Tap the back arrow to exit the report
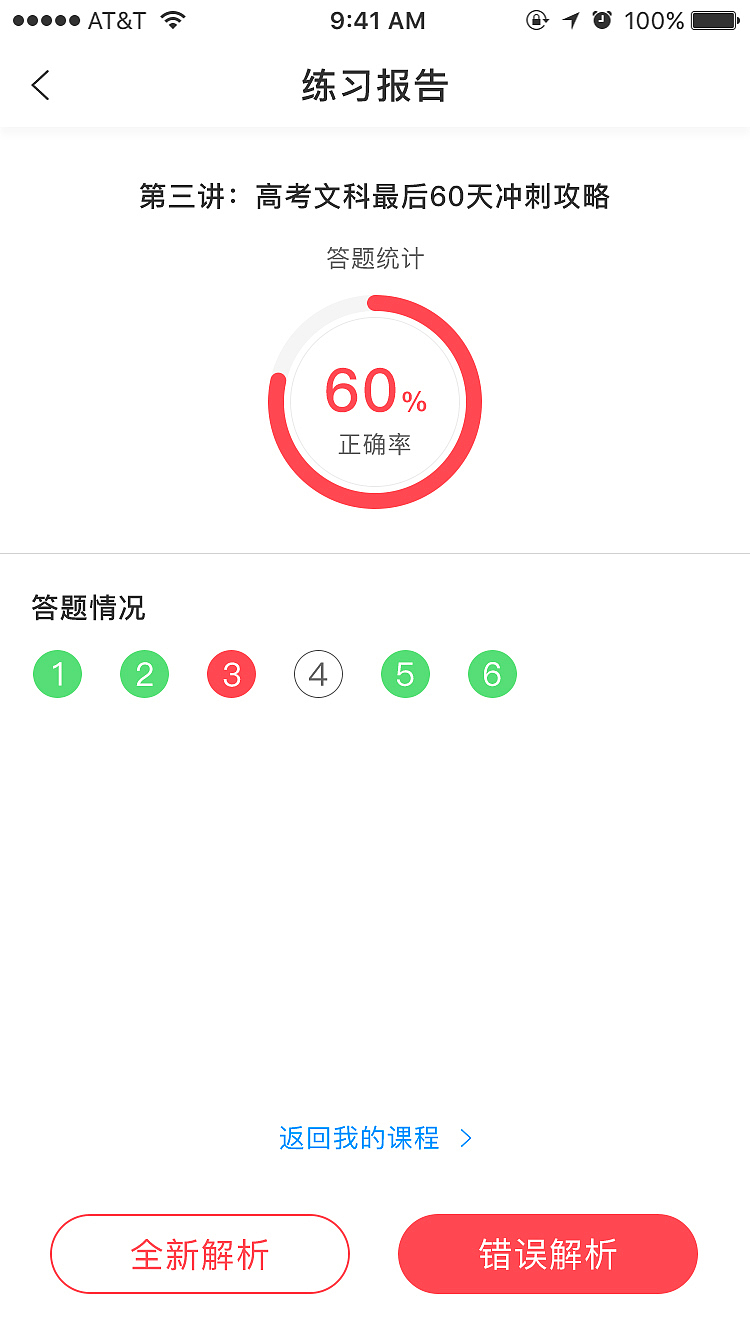The height and width of the screenshot is (1334, 750). click(x=40, y=85)
